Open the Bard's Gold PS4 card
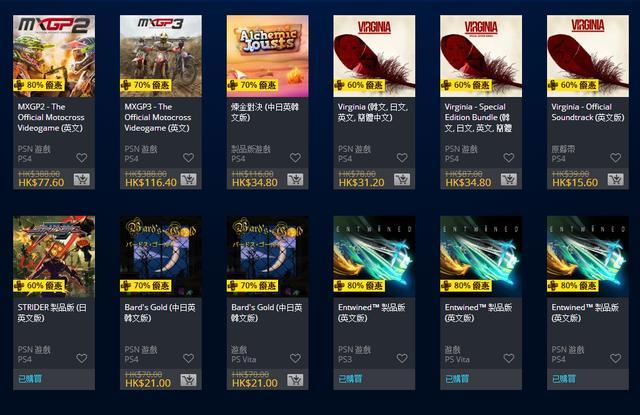 pyautogui.click(x=161, y=260)
